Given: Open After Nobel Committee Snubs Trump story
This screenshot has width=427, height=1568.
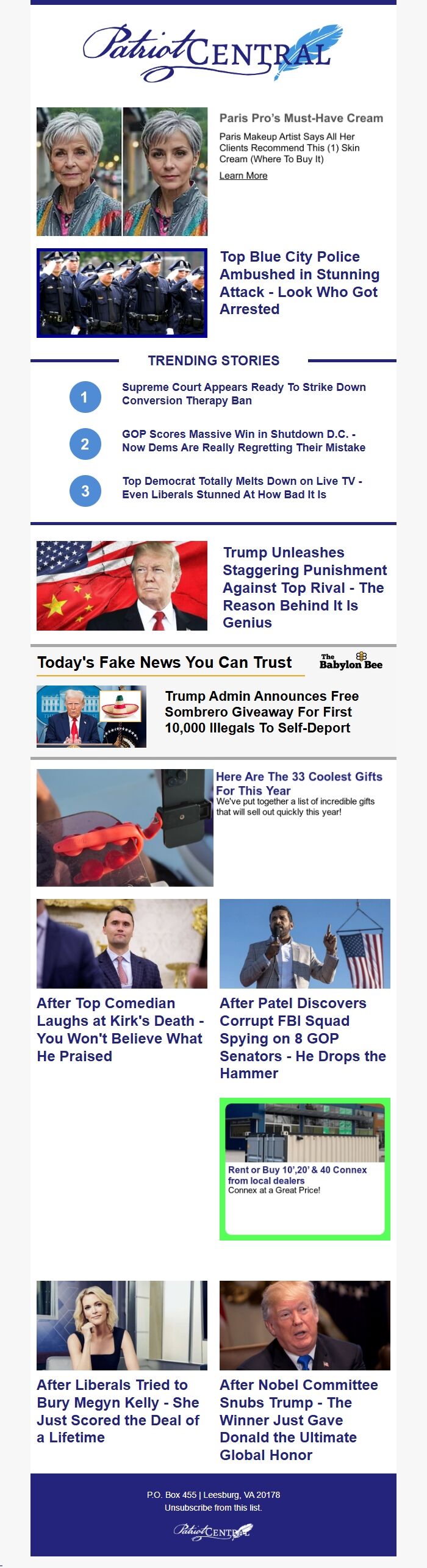Looking at the screenshot, I should pos(299,1420).
